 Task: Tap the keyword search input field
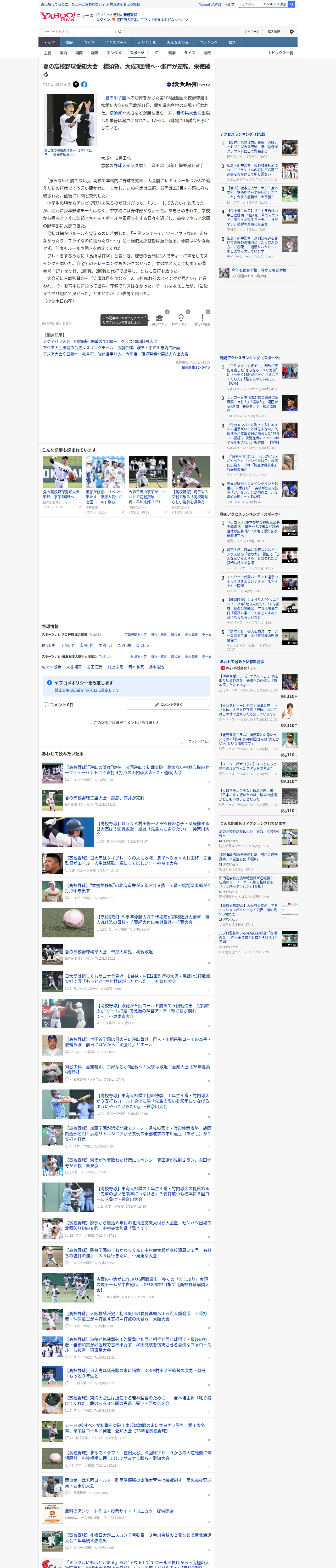coord(79,32)
